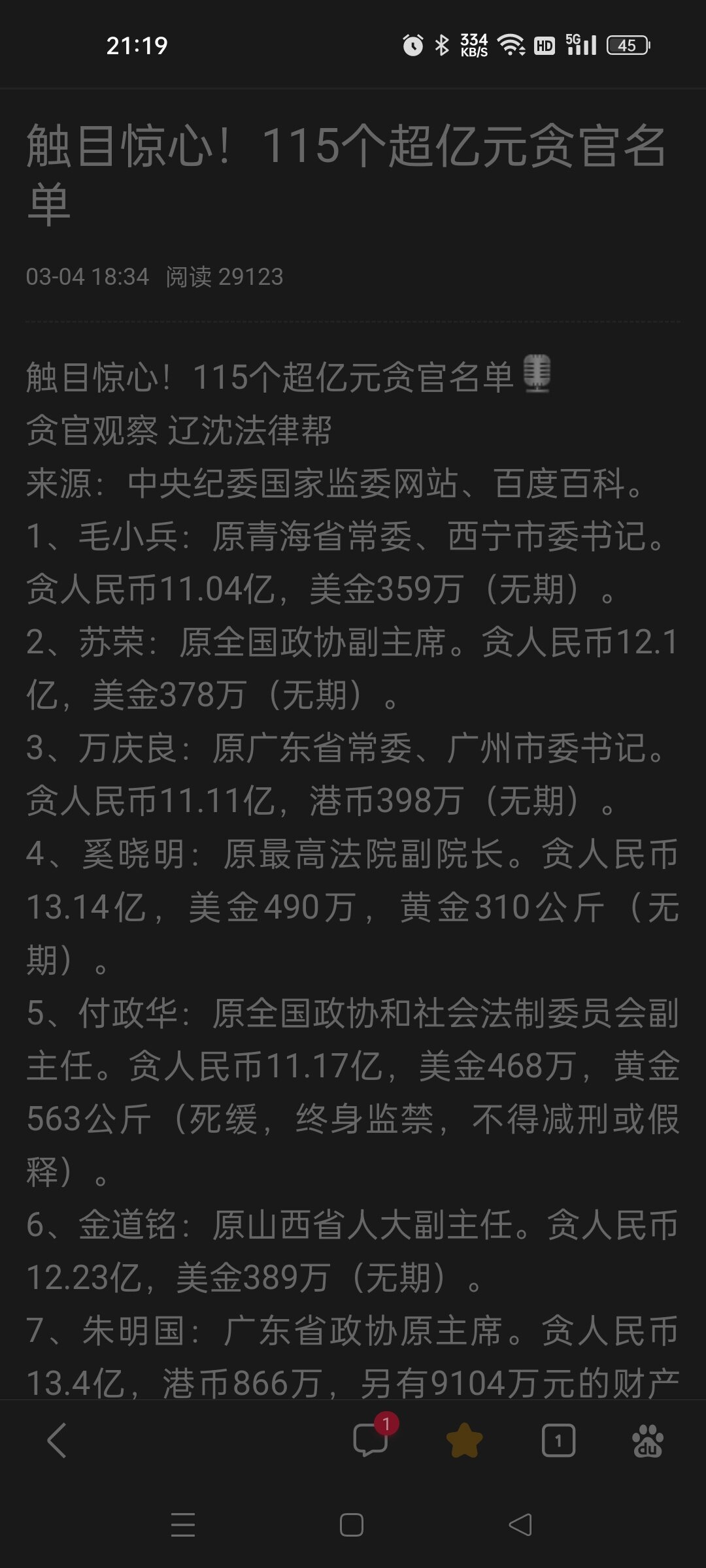Image resolution: width=706 pixels, height=1568 pixels.
Task: Tap the system home button
Action: tap(352, 1526)
